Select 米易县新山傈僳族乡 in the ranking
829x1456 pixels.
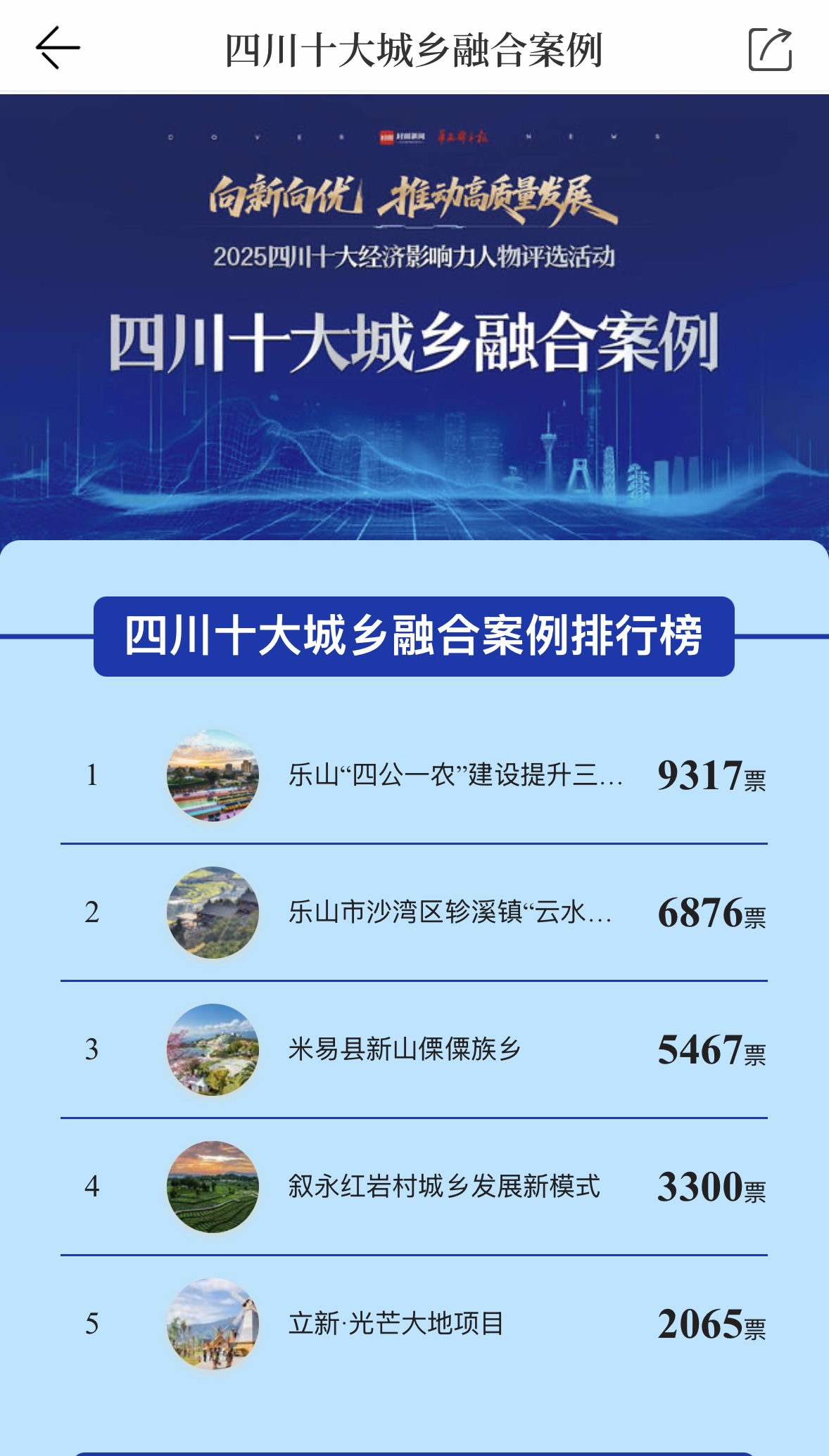(405, 1049)
